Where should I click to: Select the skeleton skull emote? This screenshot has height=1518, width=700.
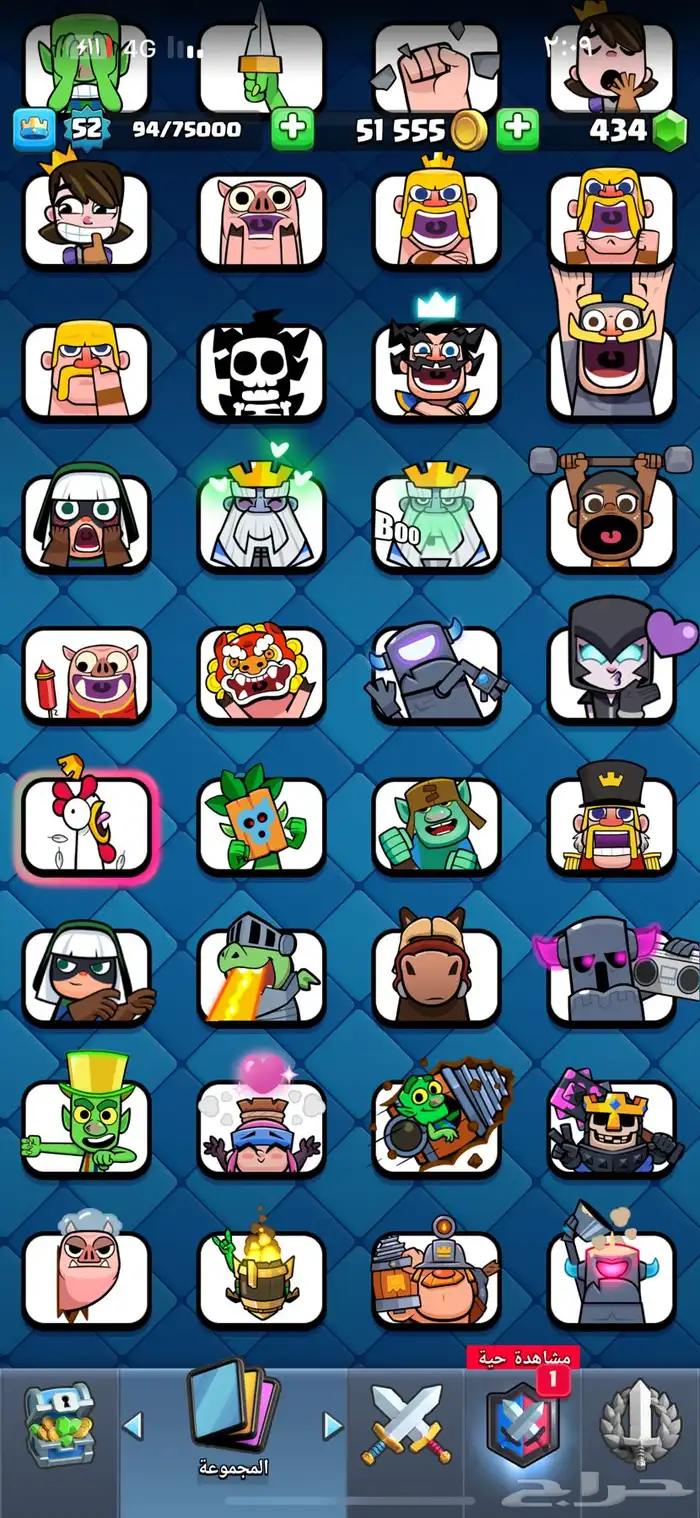(x=260, y=370)
